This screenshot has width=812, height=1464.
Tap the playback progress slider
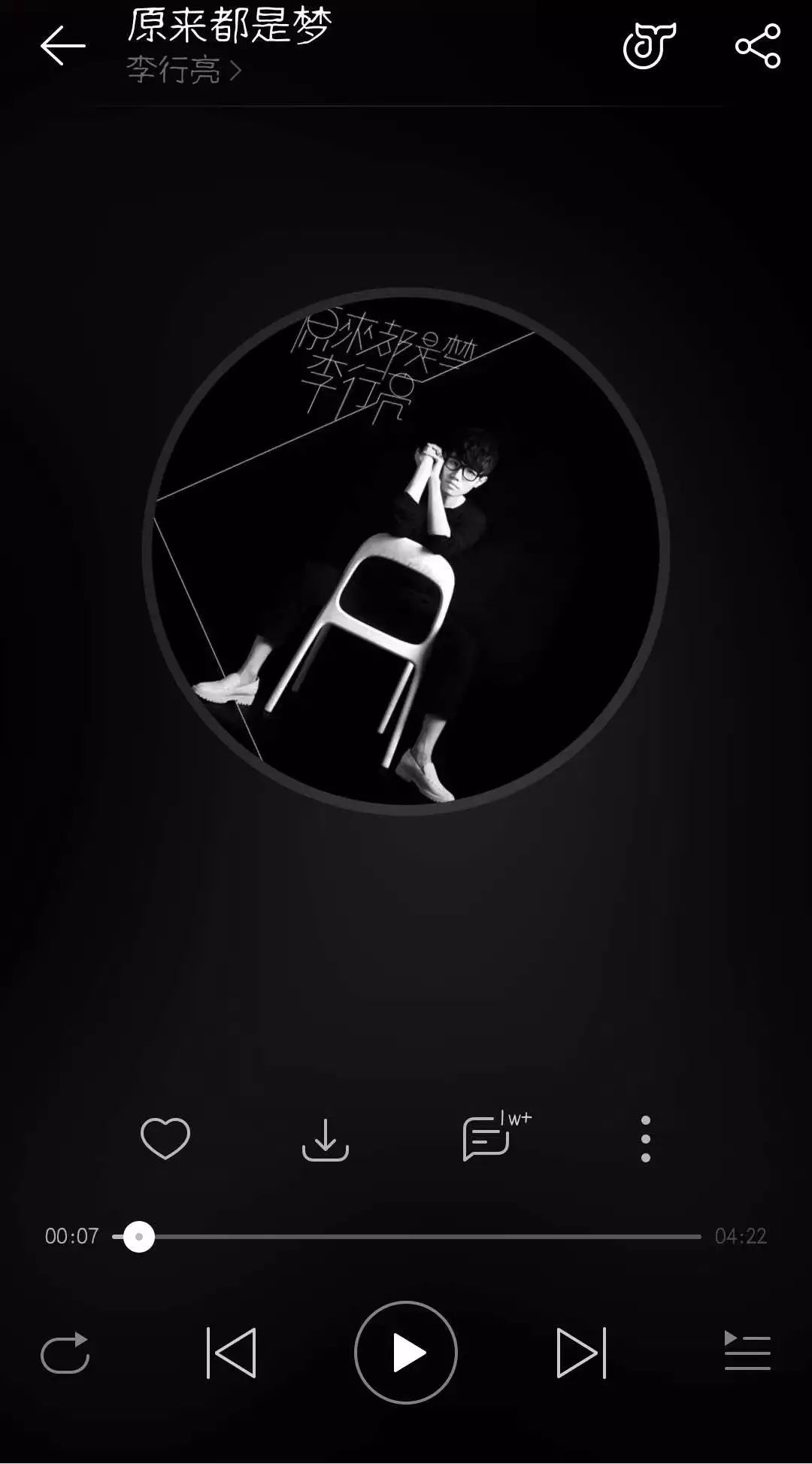click(406, 1237)
